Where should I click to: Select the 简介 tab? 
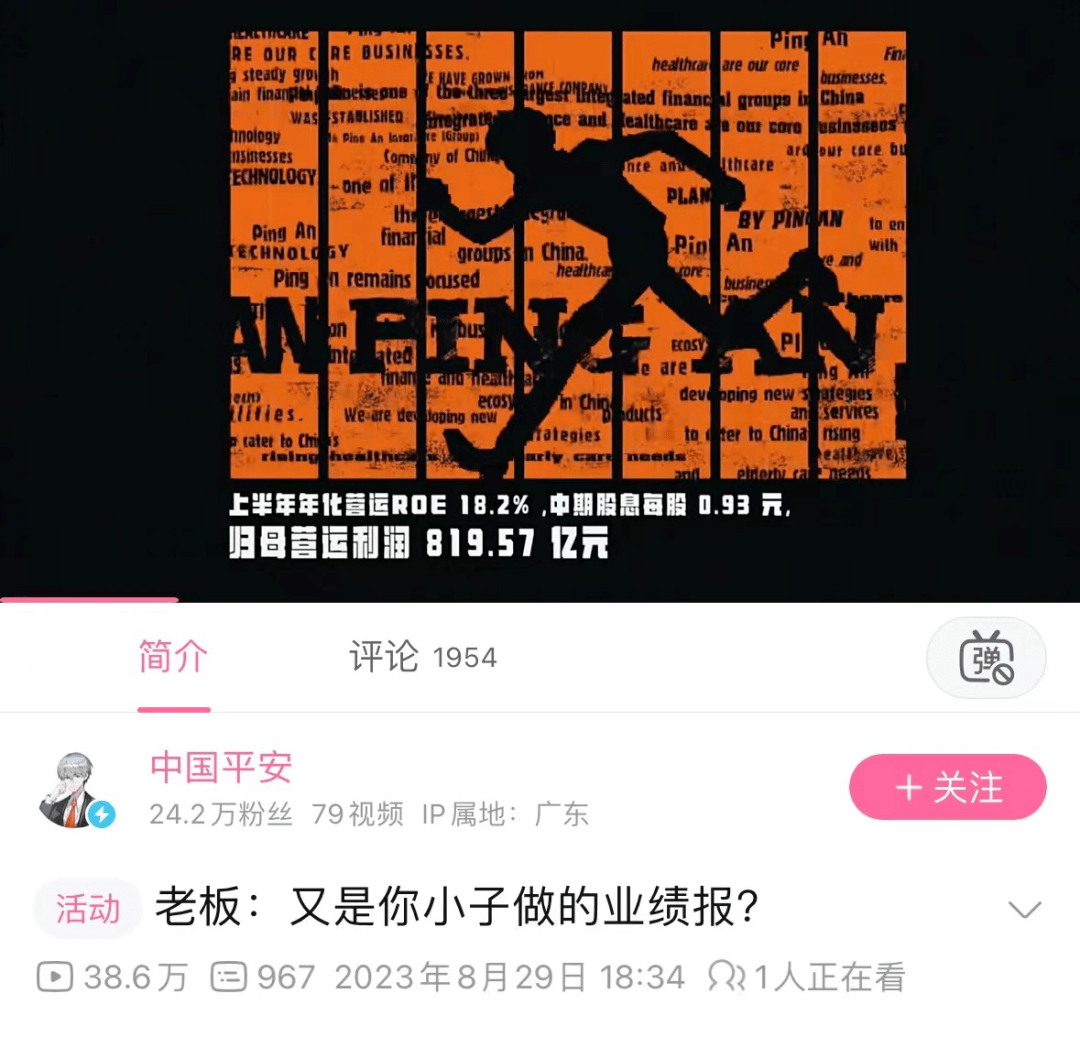(x=173, y=658)
